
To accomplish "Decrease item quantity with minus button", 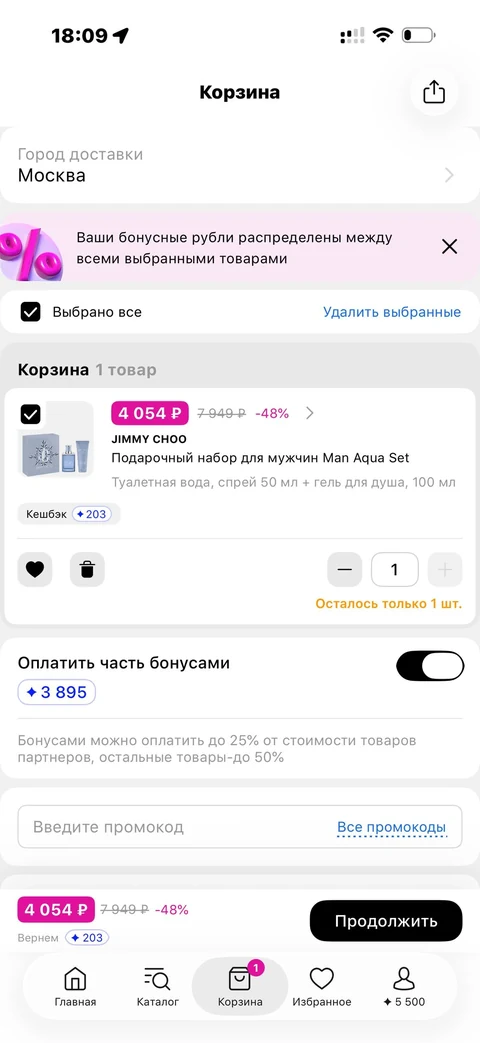I will coord(344,569).
